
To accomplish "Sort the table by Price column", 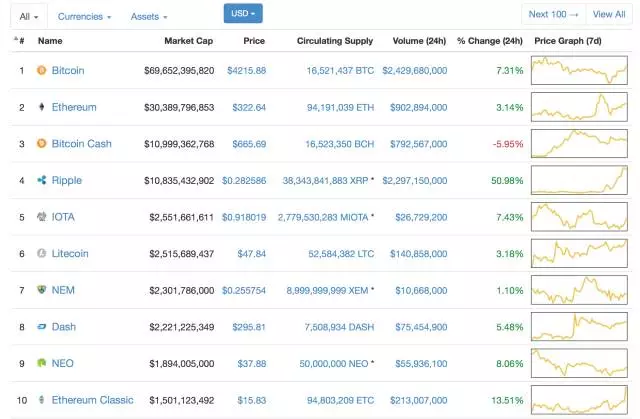I will [x=254, y=41].
